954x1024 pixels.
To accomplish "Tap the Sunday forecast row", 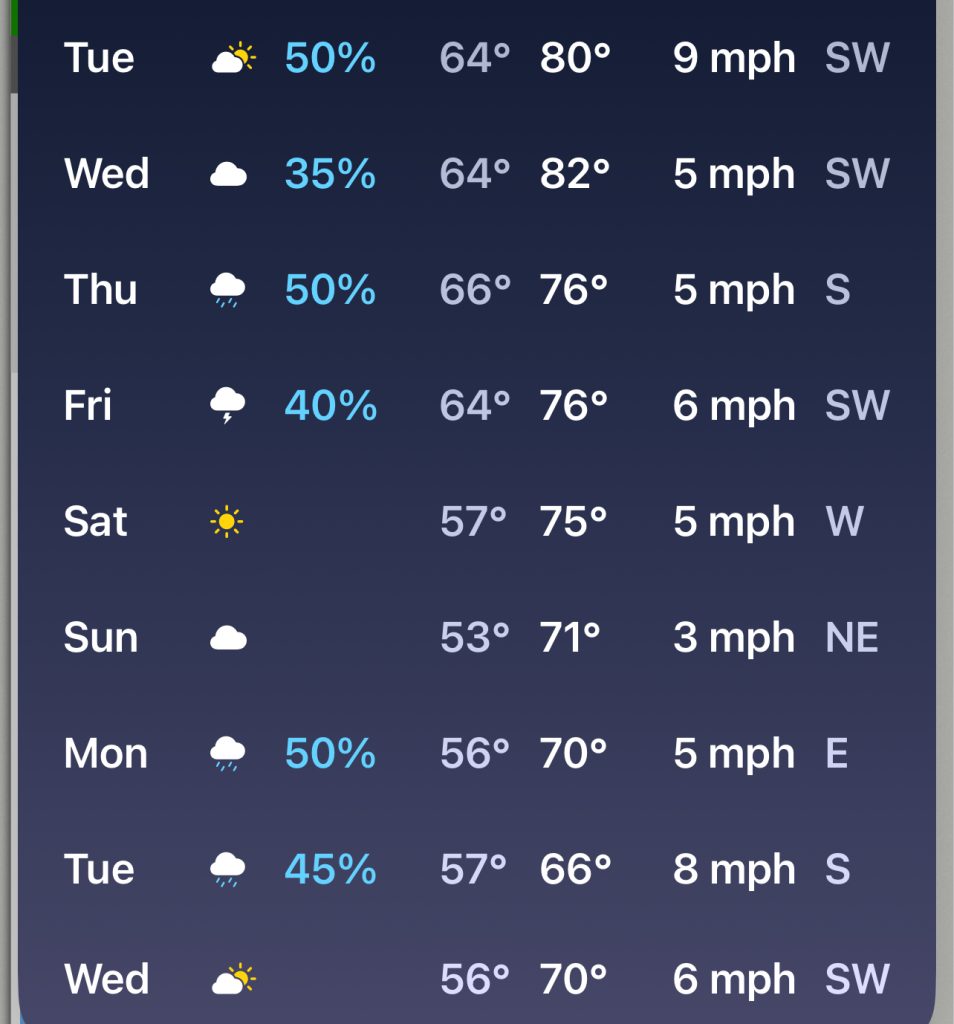I will click(x=476, y=638).
